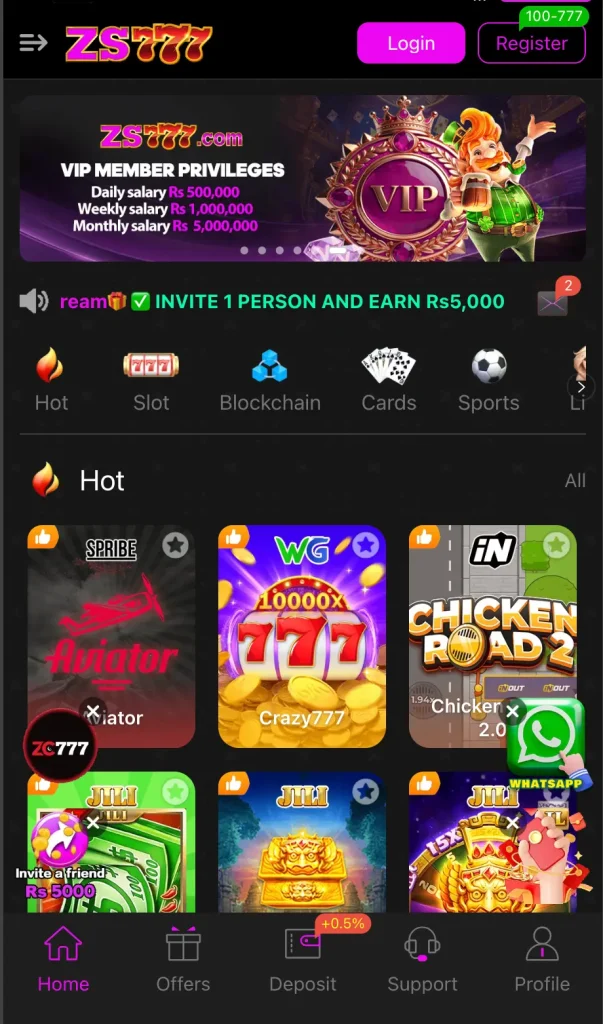Select the Slot category
The image size is (603, 1024).
coord(151,382)
